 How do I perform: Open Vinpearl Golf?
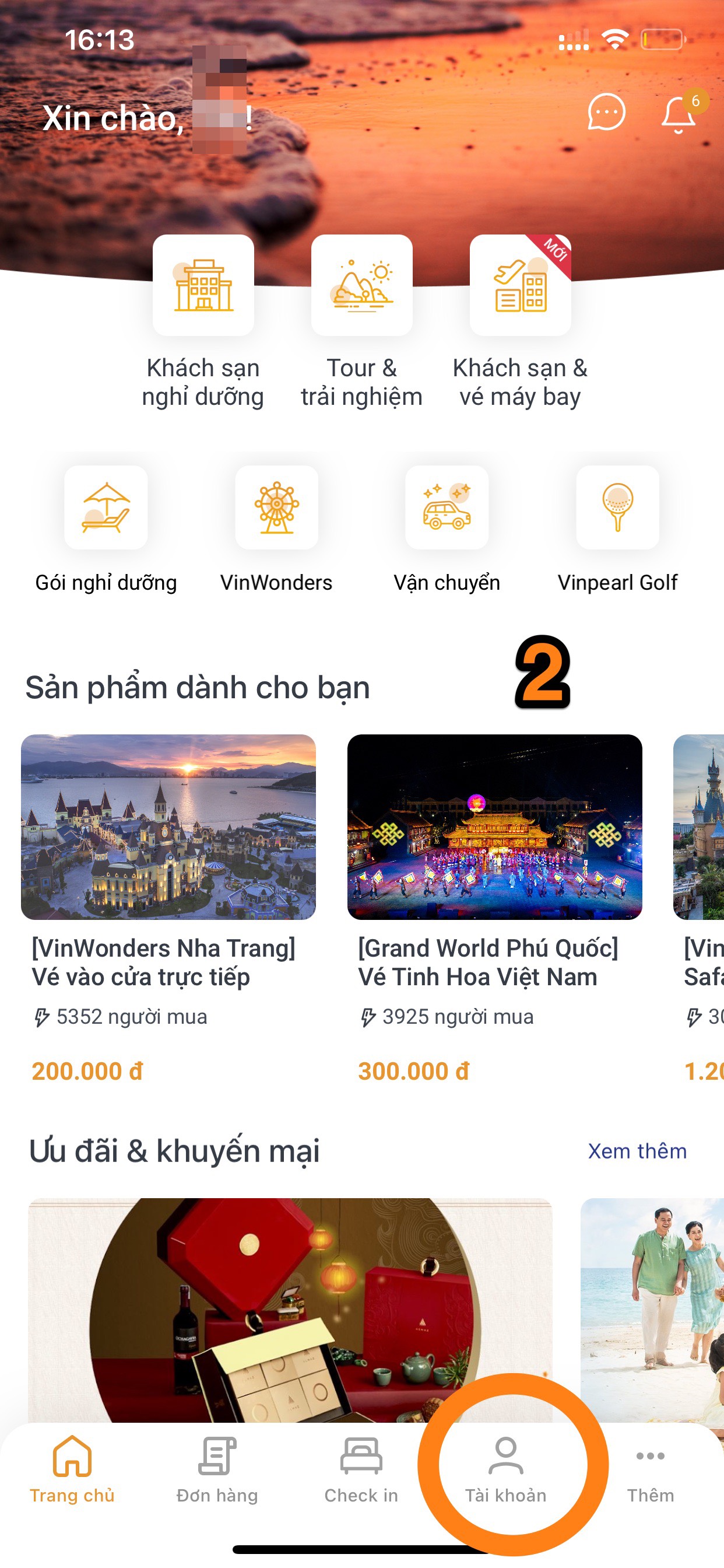pyautogui.click(x=617, y=508)
